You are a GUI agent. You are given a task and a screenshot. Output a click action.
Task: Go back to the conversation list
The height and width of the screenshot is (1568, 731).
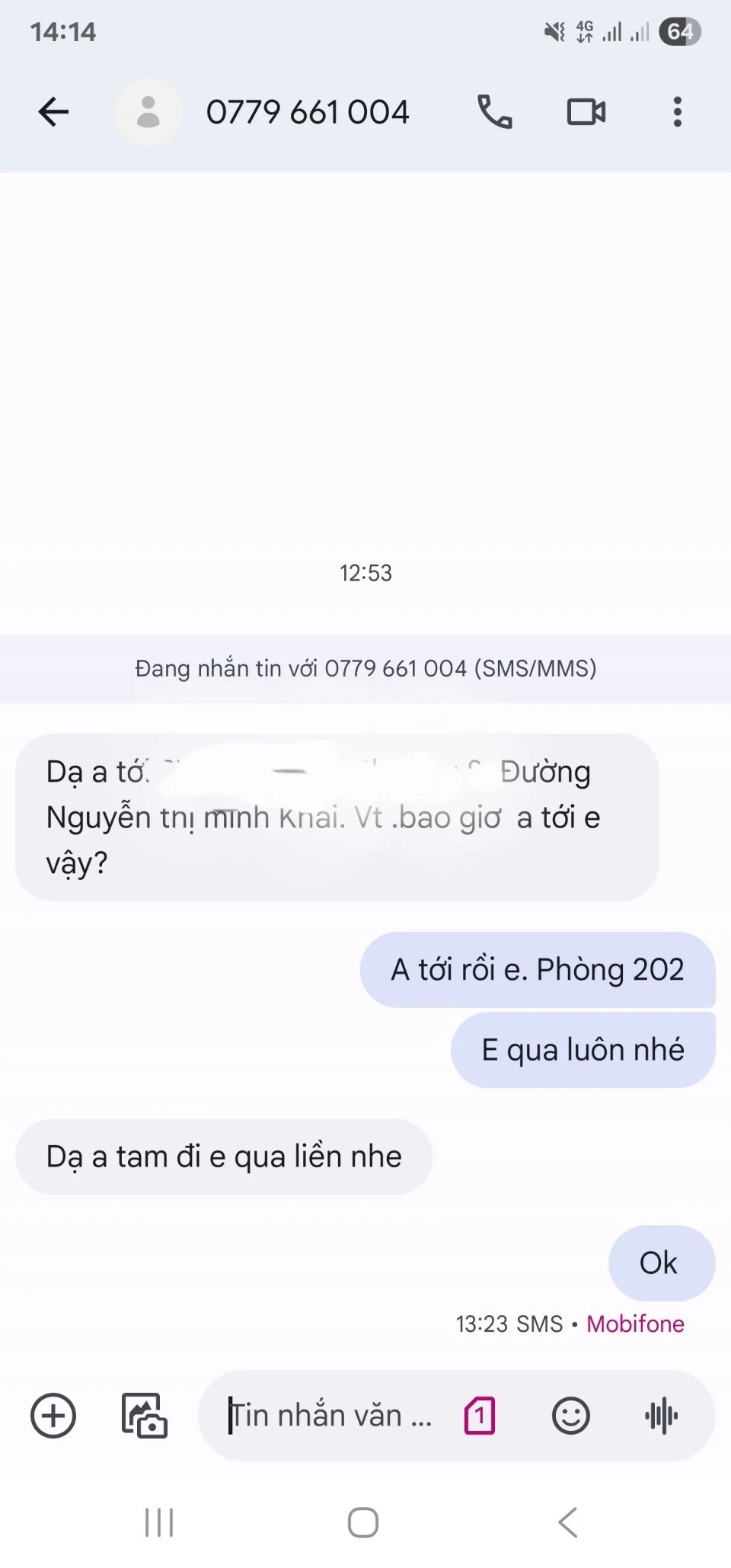click(x=53, y=112)
